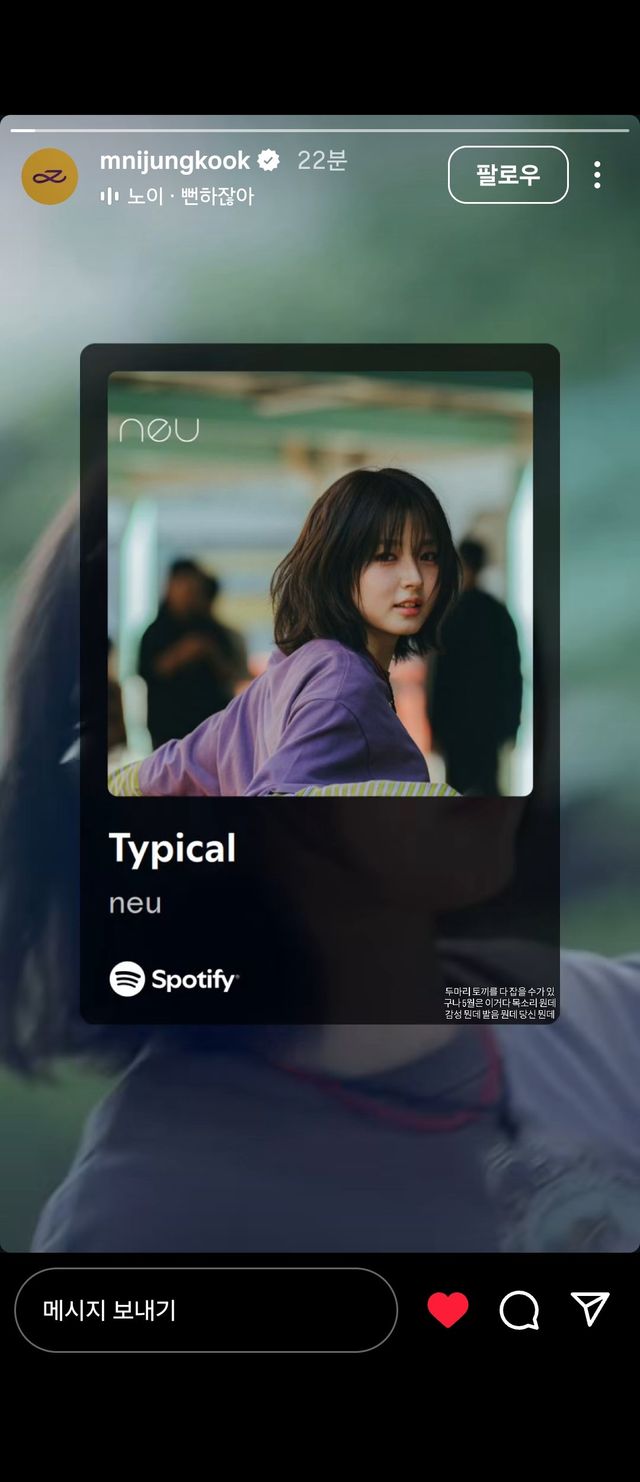
Task: Share this story via paper plane icon
Action: (590, 1309)
